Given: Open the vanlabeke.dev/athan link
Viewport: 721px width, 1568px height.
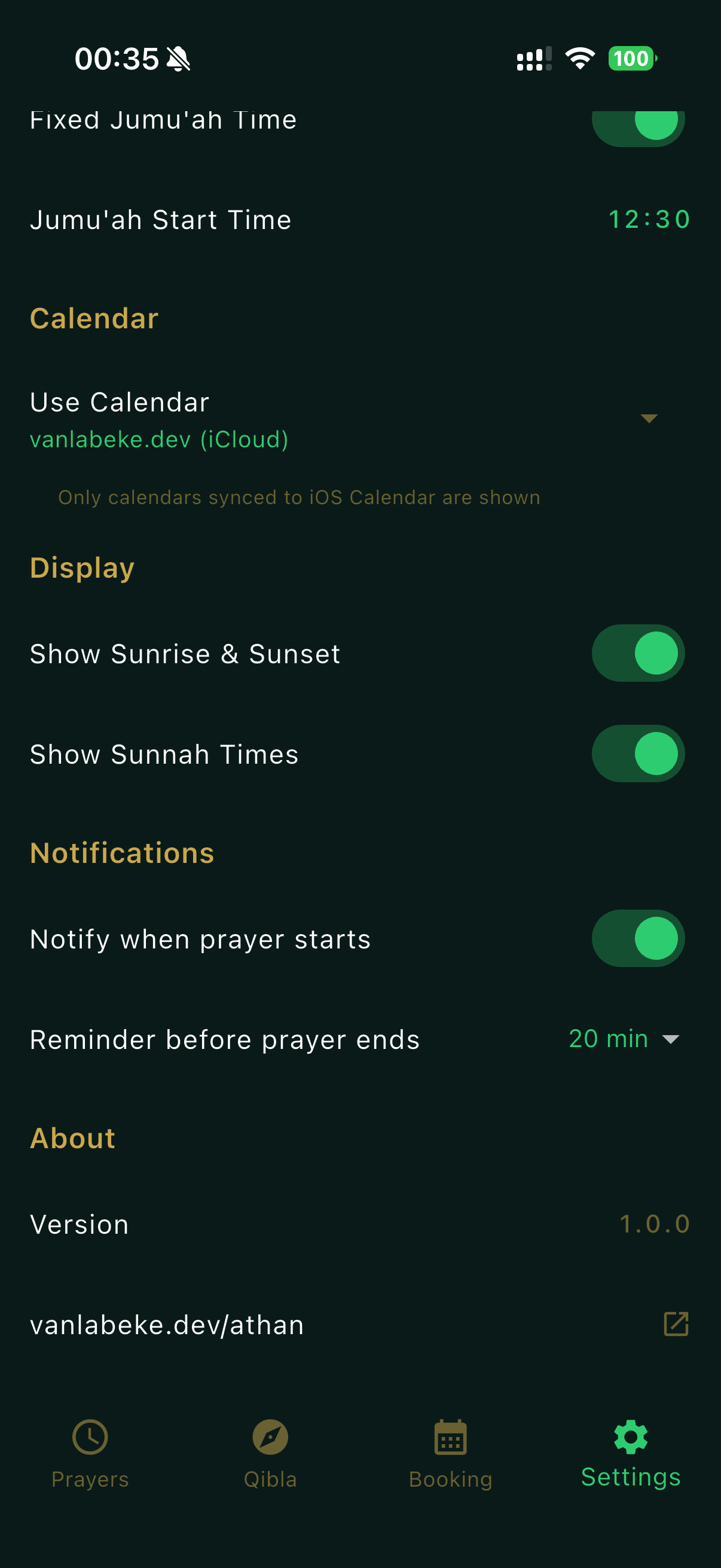Looking at the screenshot, I should click(167, 1324).
